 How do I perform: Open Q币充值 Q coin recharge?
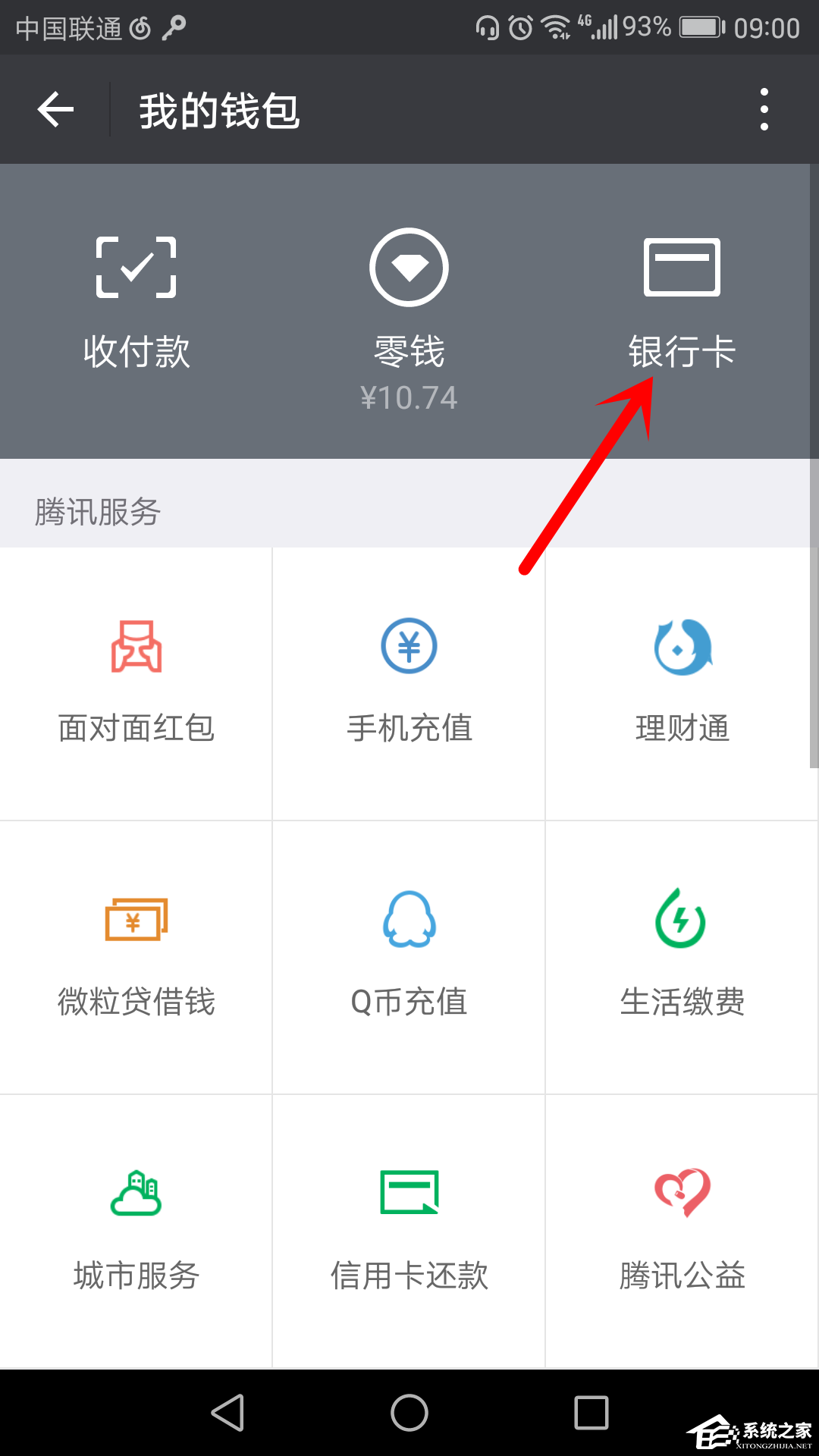coord(409,955)
